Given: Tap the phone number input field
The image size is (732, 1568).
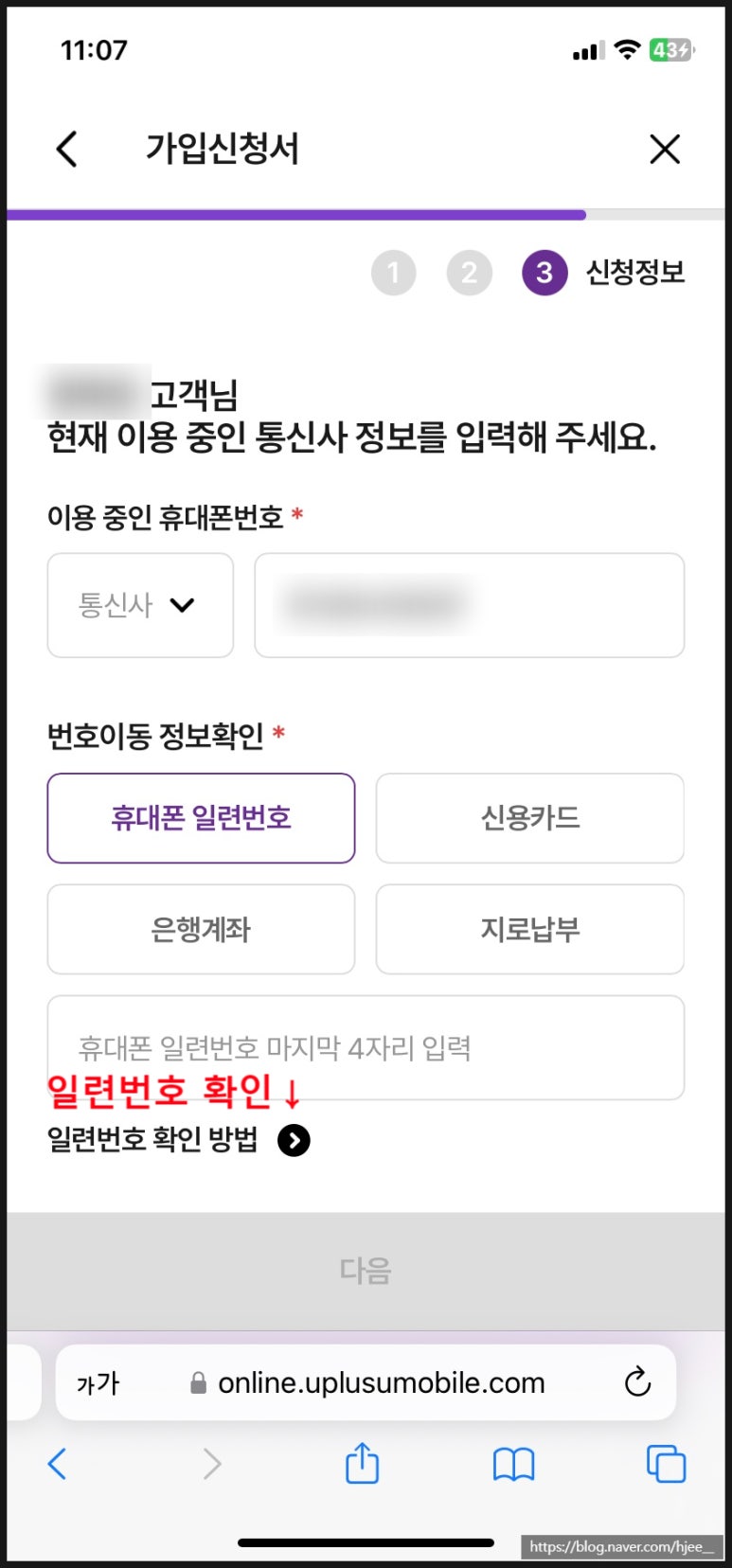Looking at the screenshot, I should tap(470, 605).
